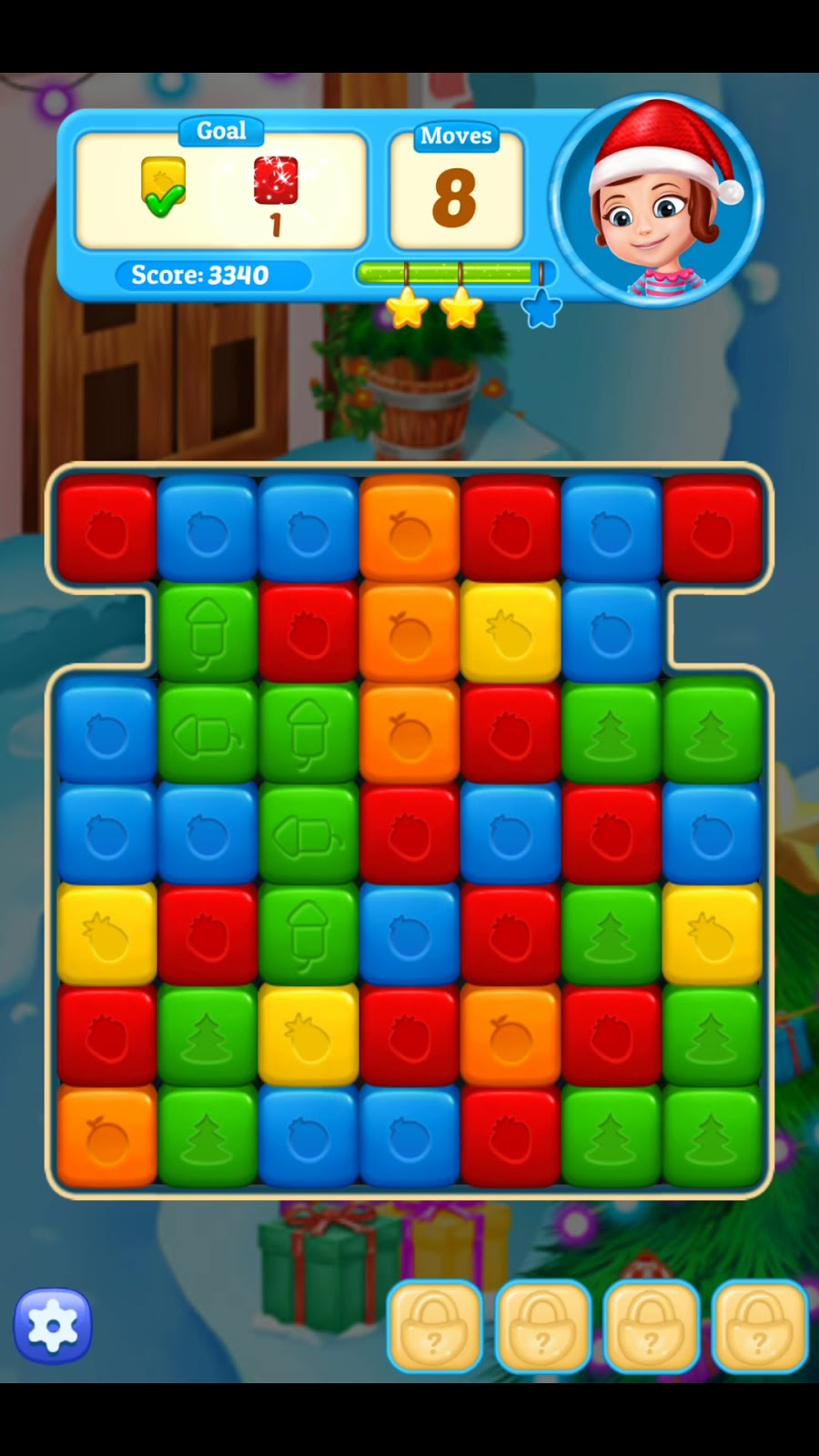Image resolution: width=819 pixels, height=1456 pixels.
Task: Open the settings gear
Action: (53, 1326)
